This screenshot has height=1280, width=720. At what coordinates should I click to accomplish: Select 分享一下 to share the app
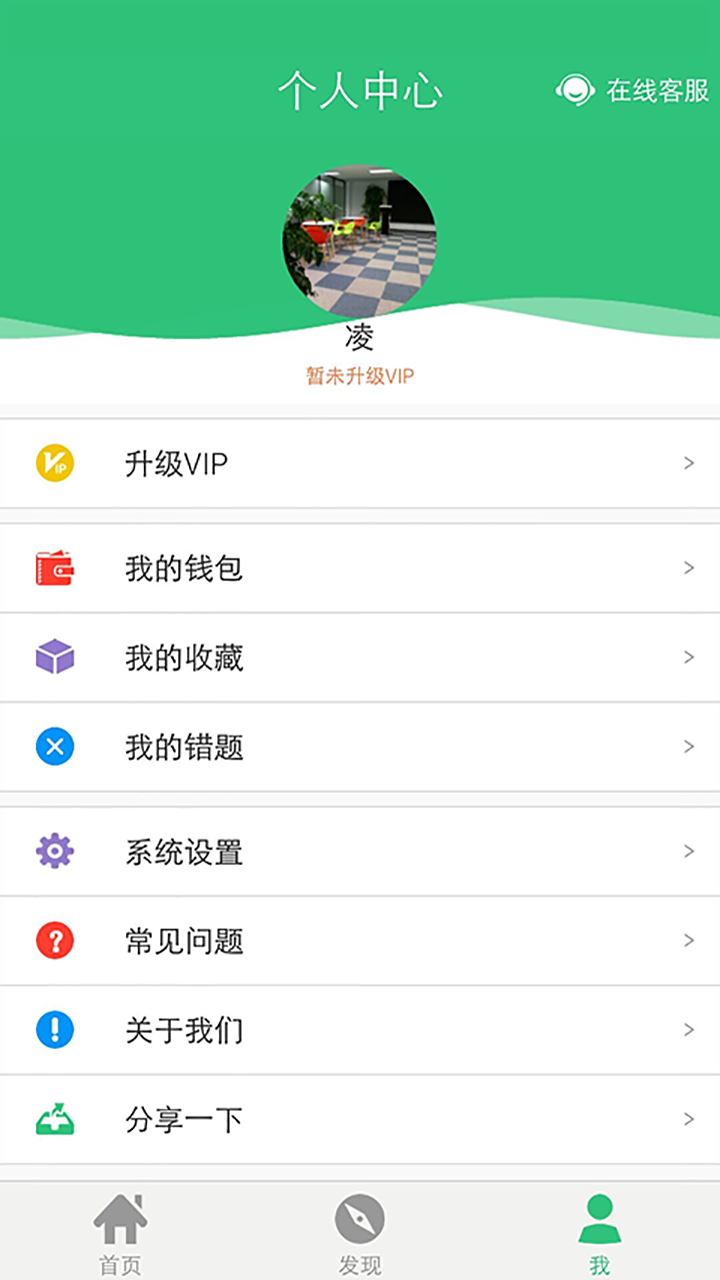[x=360, y=1120]
